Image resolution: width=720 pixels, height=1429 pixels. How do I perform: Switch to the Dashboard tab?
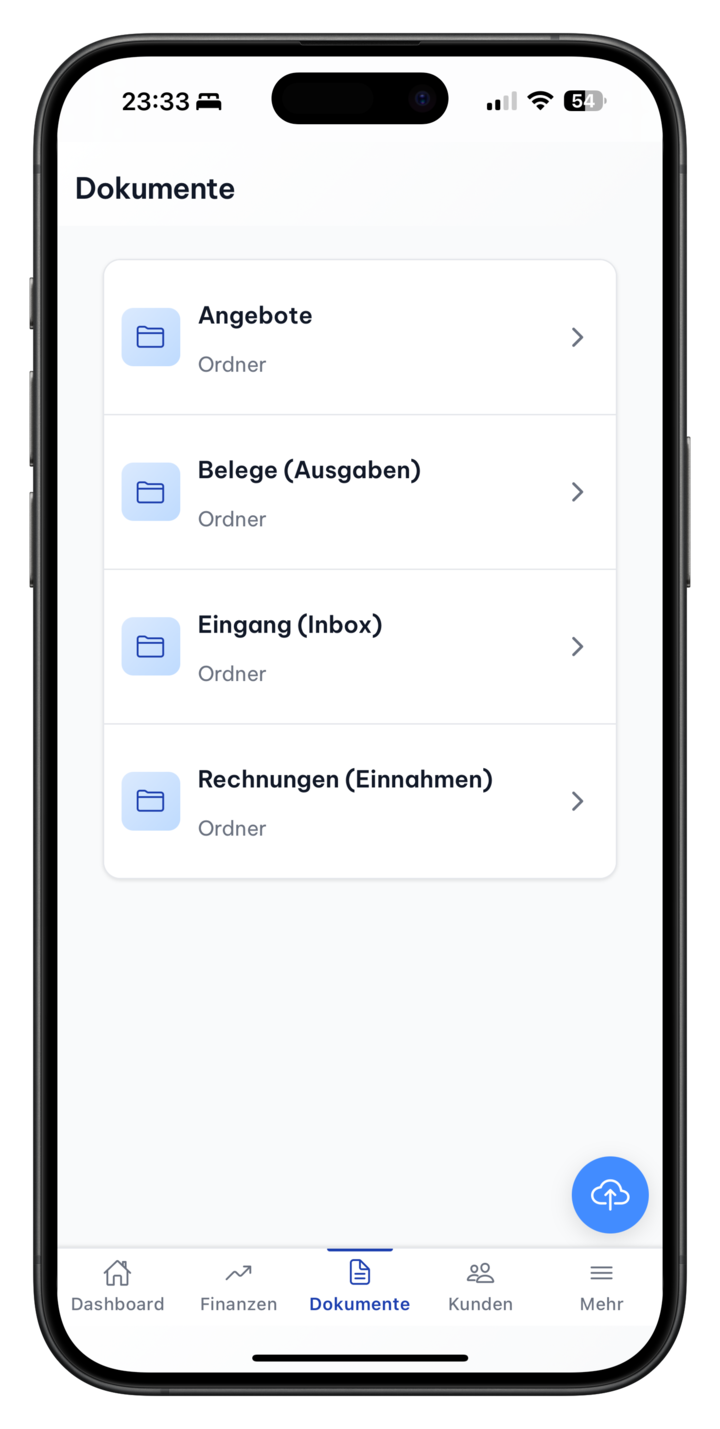118,1286
